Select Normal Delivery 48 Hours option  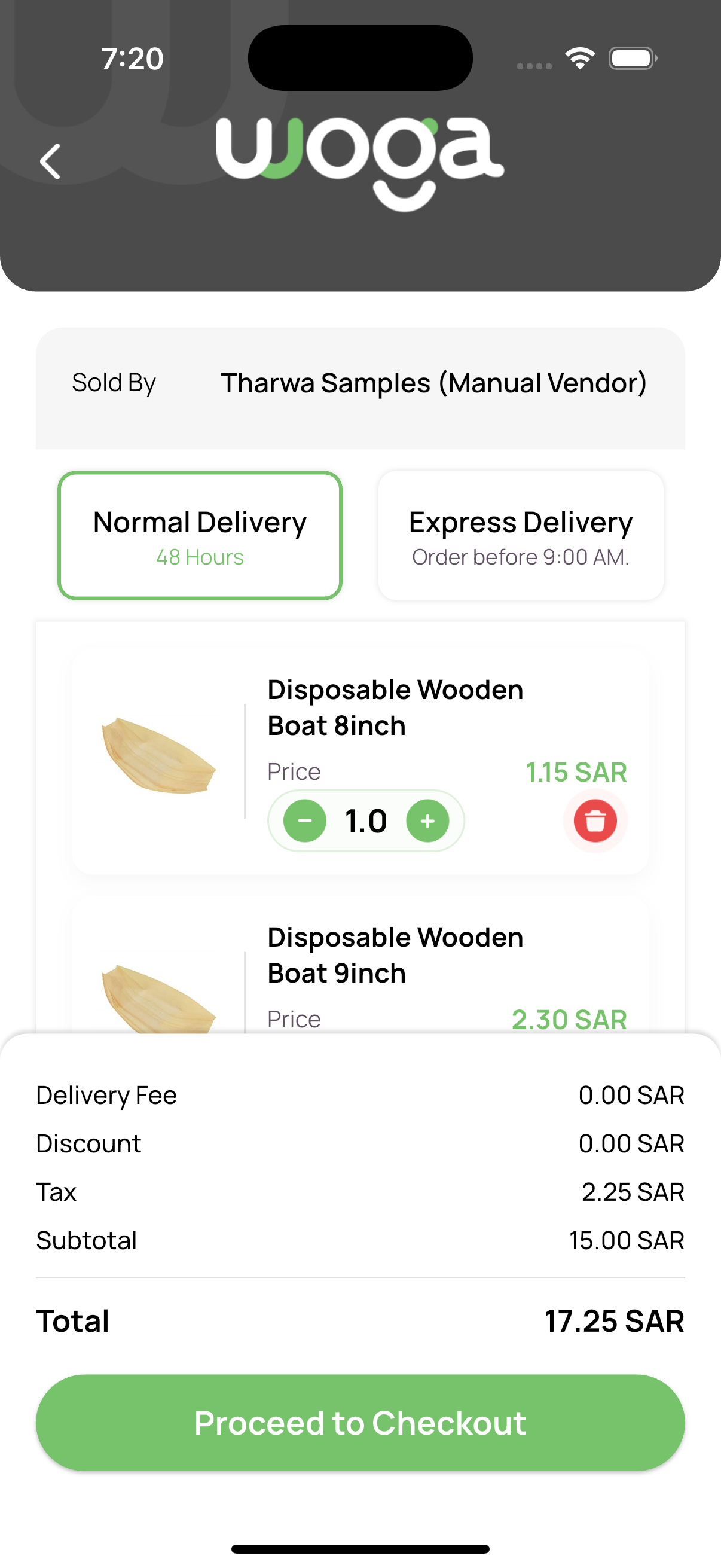pos(200,535)
